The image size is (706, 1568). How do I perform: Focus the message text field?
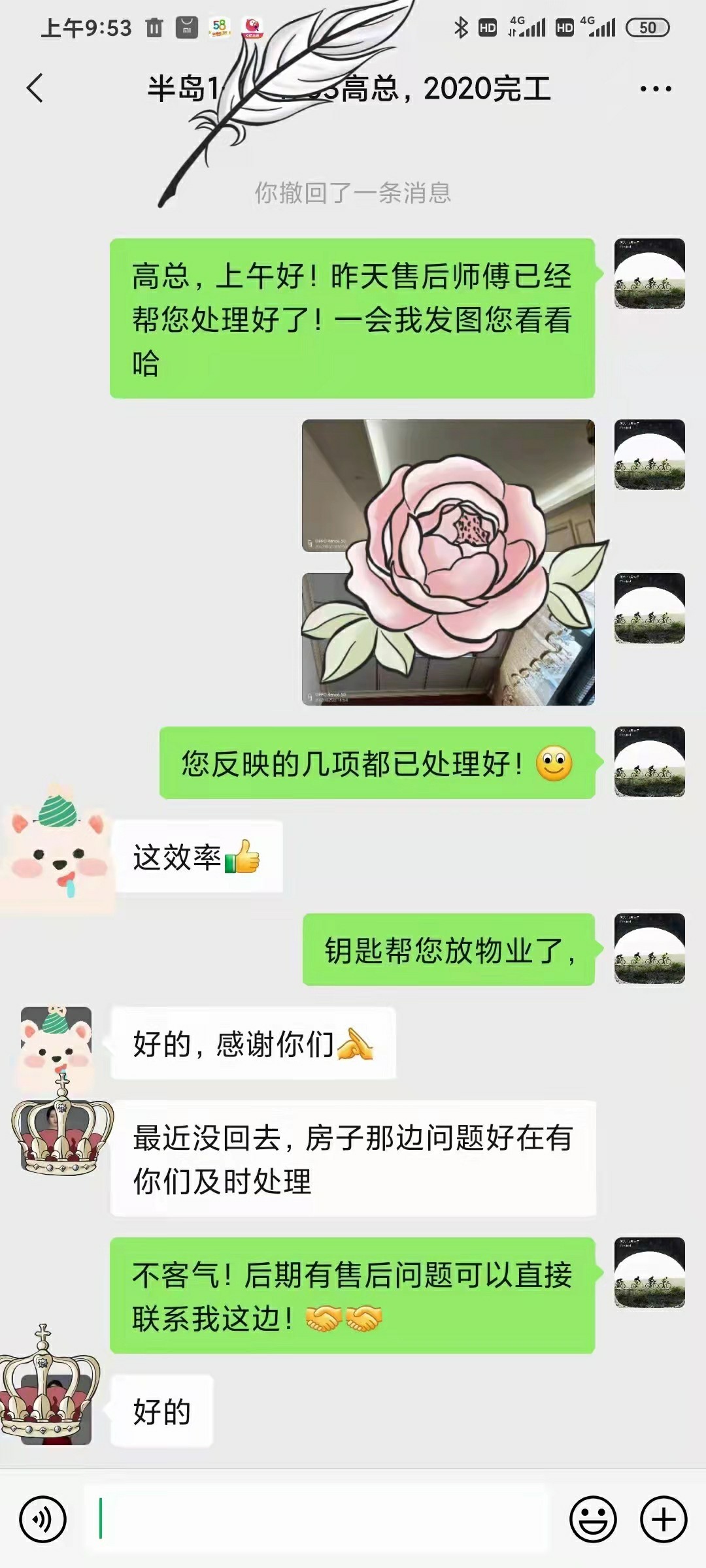(316, 1519)
